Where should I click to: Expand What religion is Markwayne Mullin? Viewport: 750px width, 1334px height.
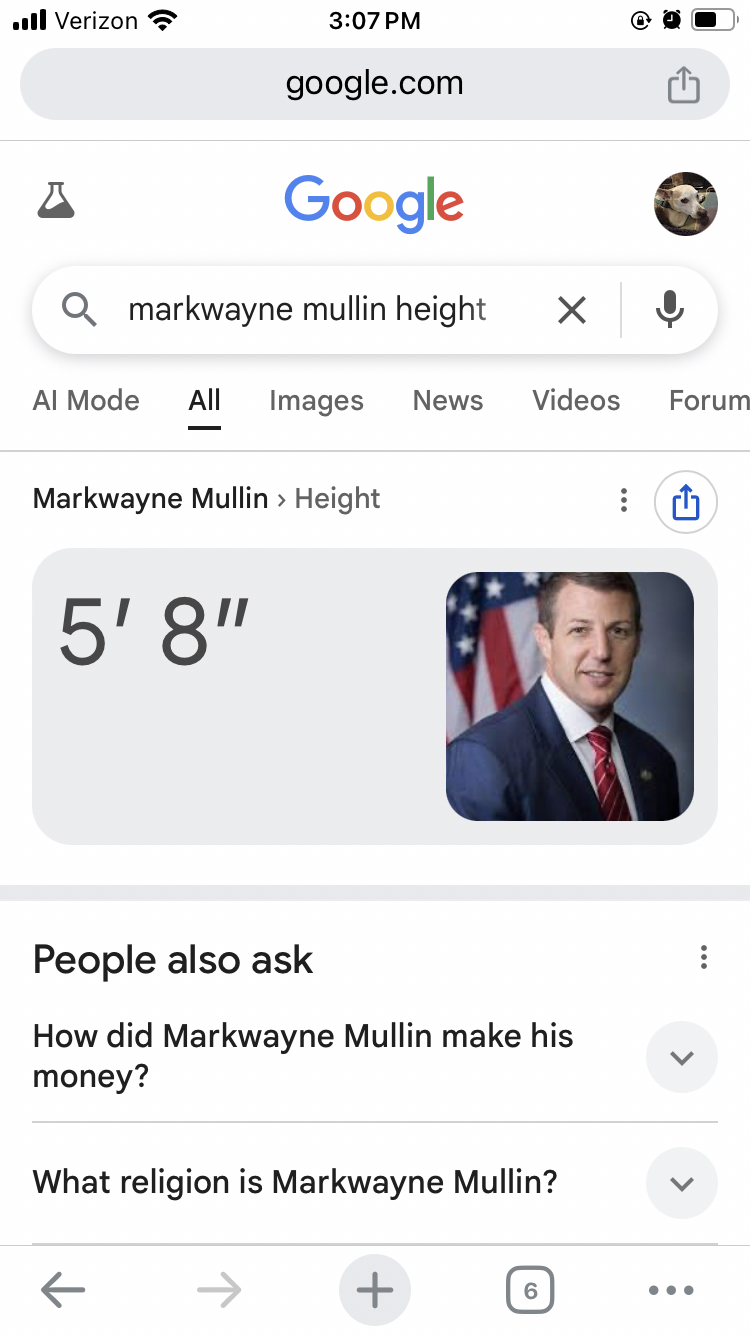681,1183
